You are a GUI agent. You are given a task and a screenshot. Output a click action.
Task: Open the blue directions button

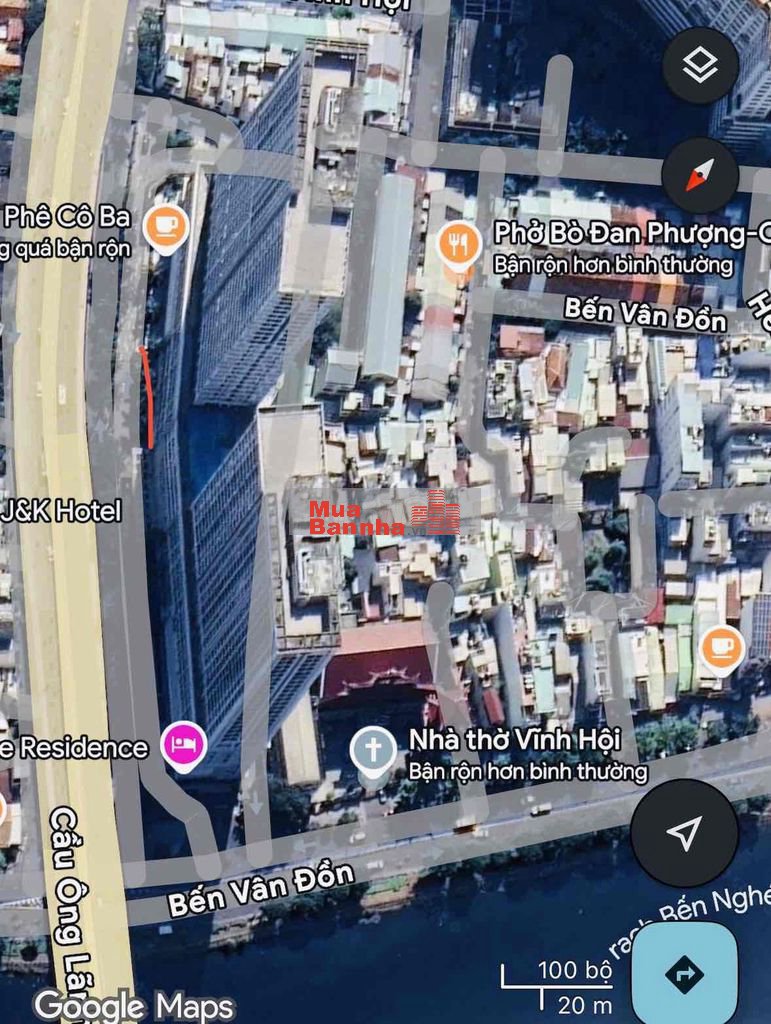[x=684, y=973]
